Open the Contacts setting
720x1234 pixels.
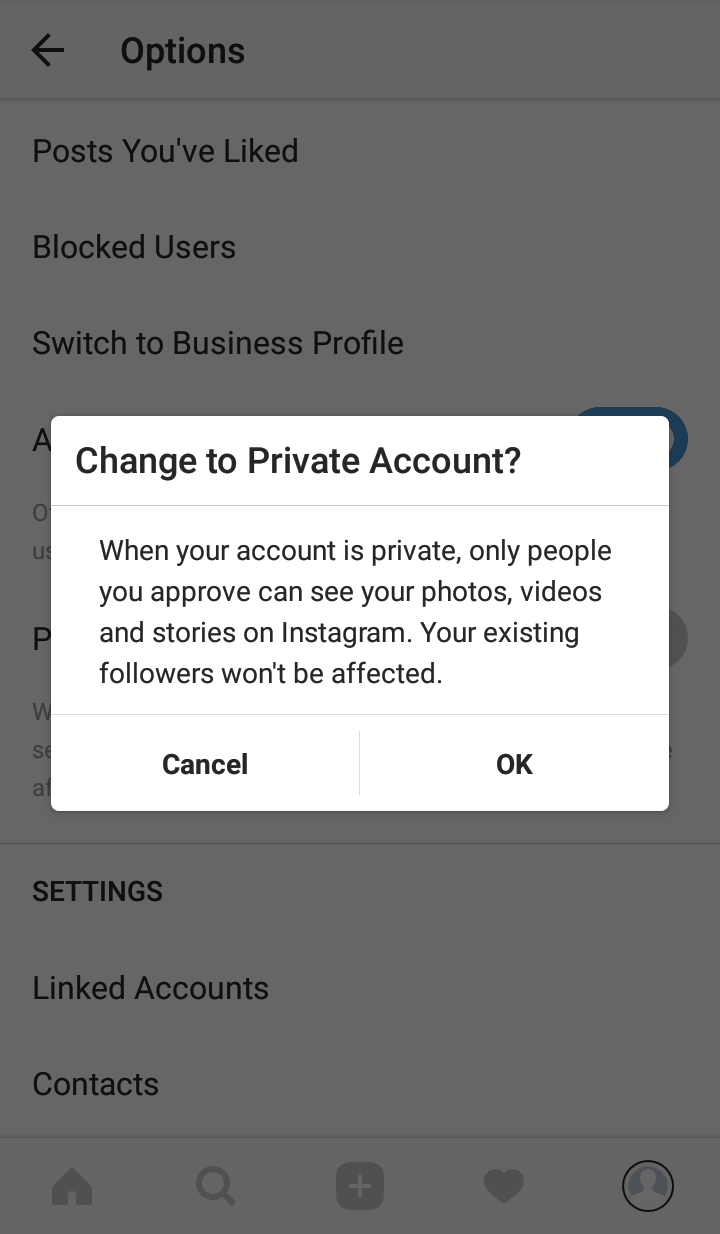tap(360, 1084)
